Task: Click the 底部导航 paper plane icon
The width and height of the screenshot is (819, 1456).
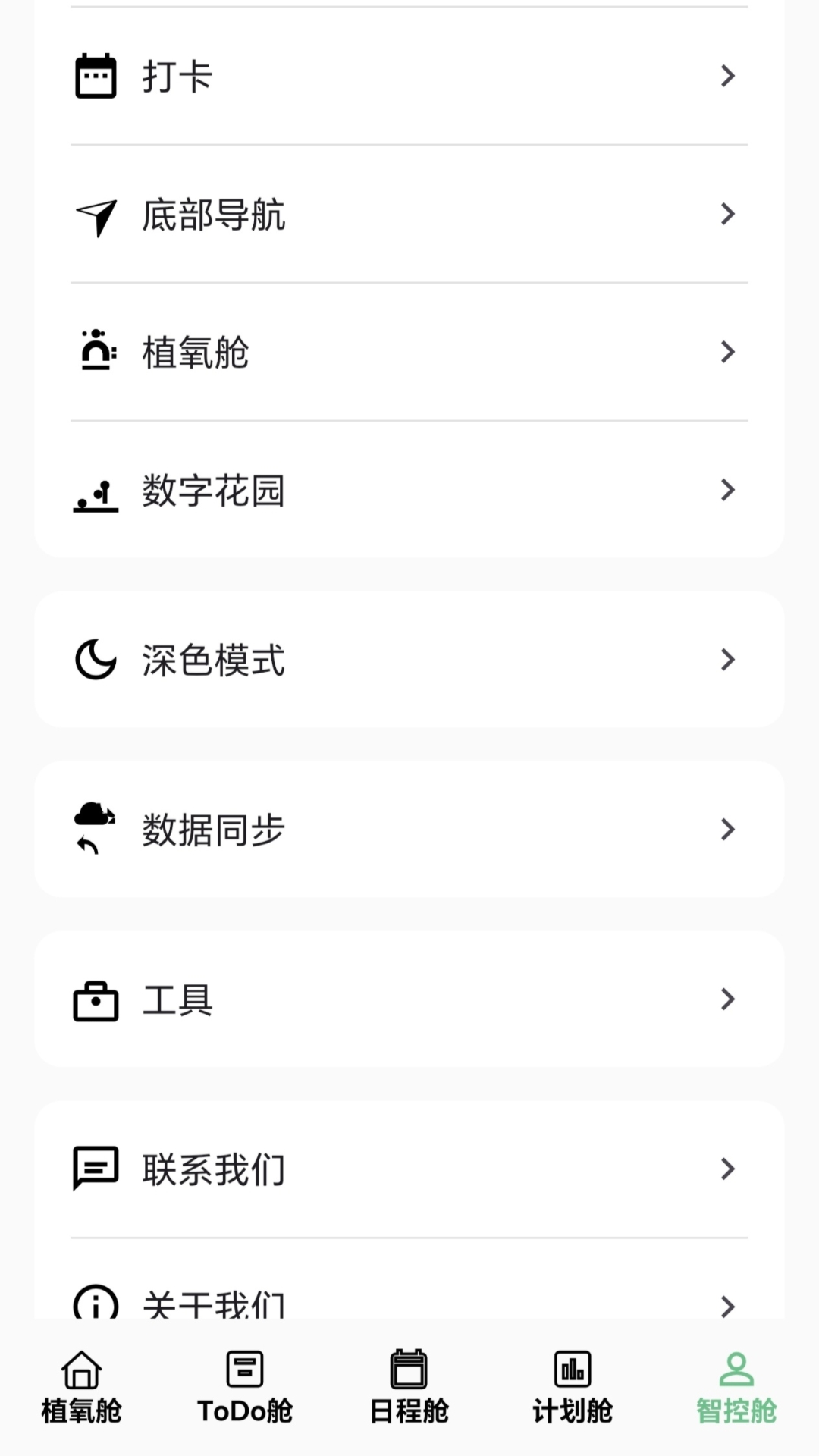Action: (x=96, y=215)
